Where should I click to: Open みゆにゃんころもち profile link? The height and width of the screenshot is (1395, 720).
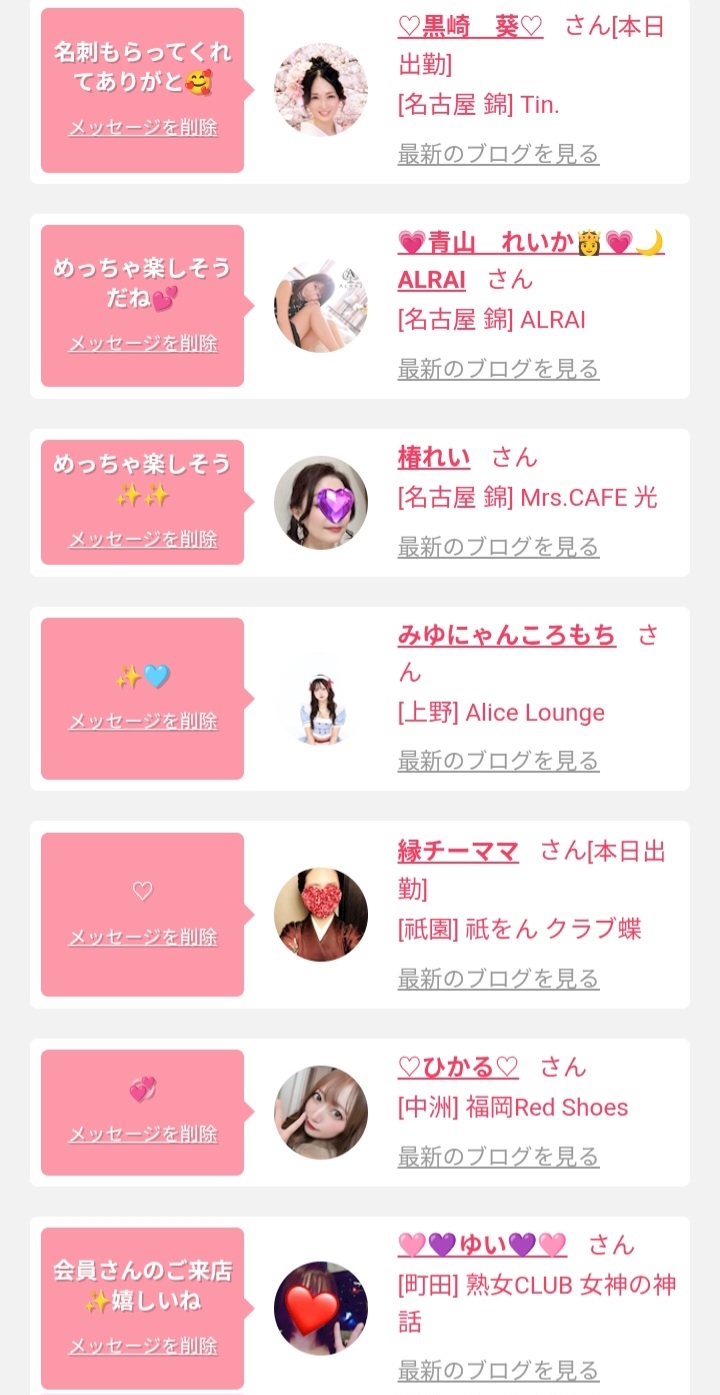pos(506,635)
